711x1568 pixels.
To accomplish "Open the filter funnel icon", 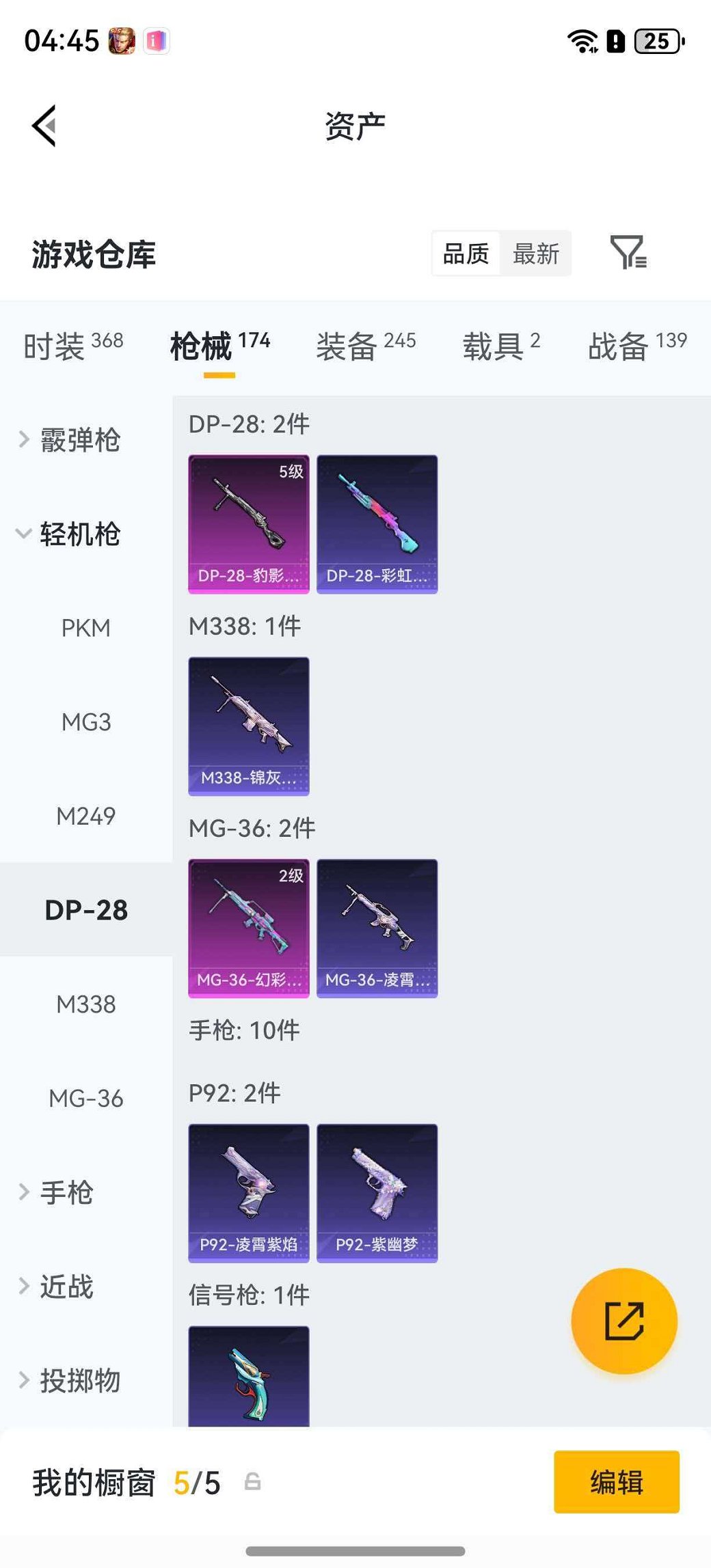I will (x=629, y=252).
